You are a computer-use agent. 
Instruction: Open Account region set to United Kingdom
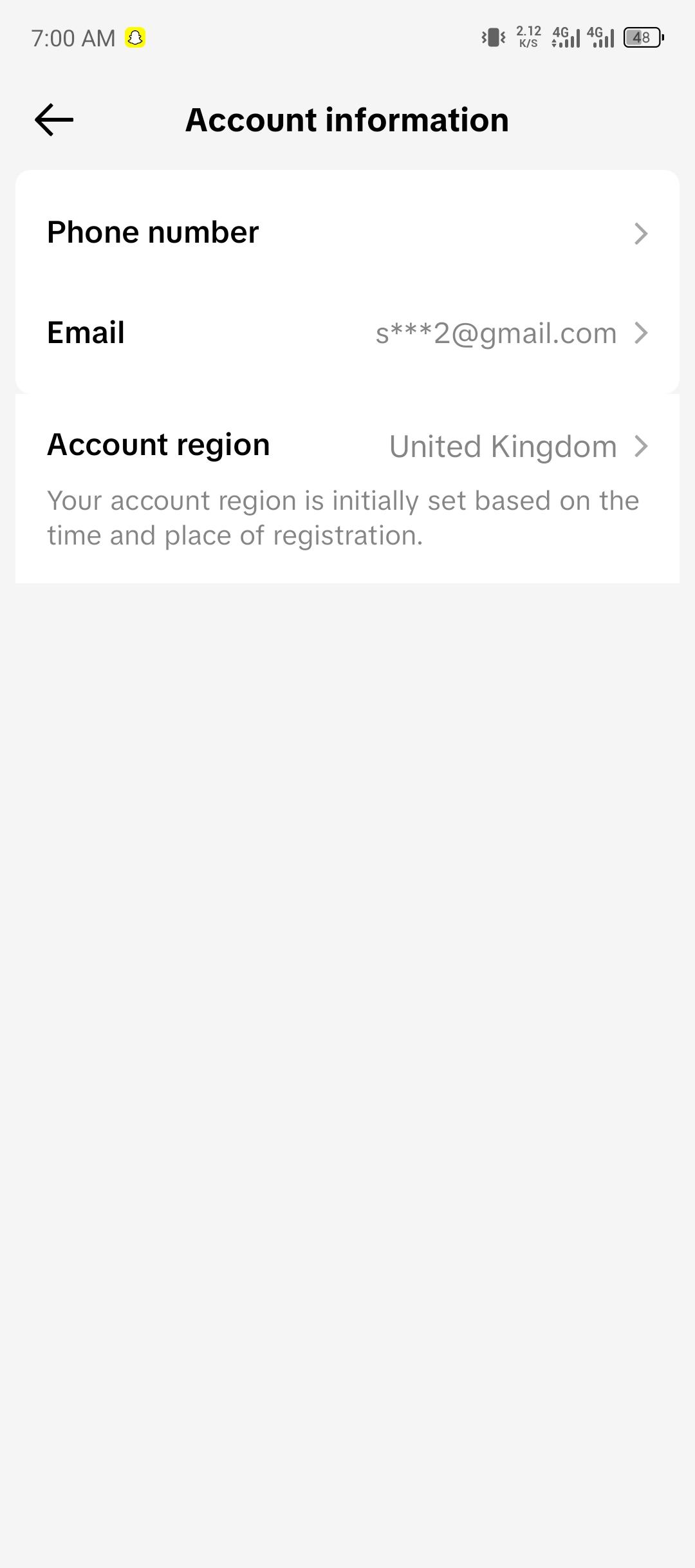347,445
